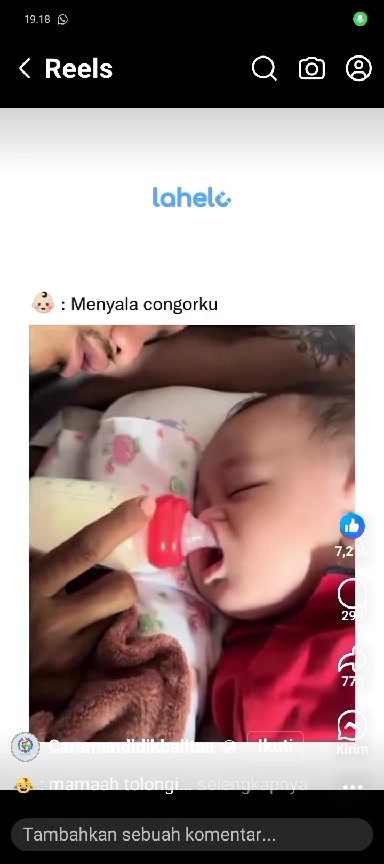Expand caption with selengkapnya
Viewport: 384px width, 864px height.
pos(252,784)
